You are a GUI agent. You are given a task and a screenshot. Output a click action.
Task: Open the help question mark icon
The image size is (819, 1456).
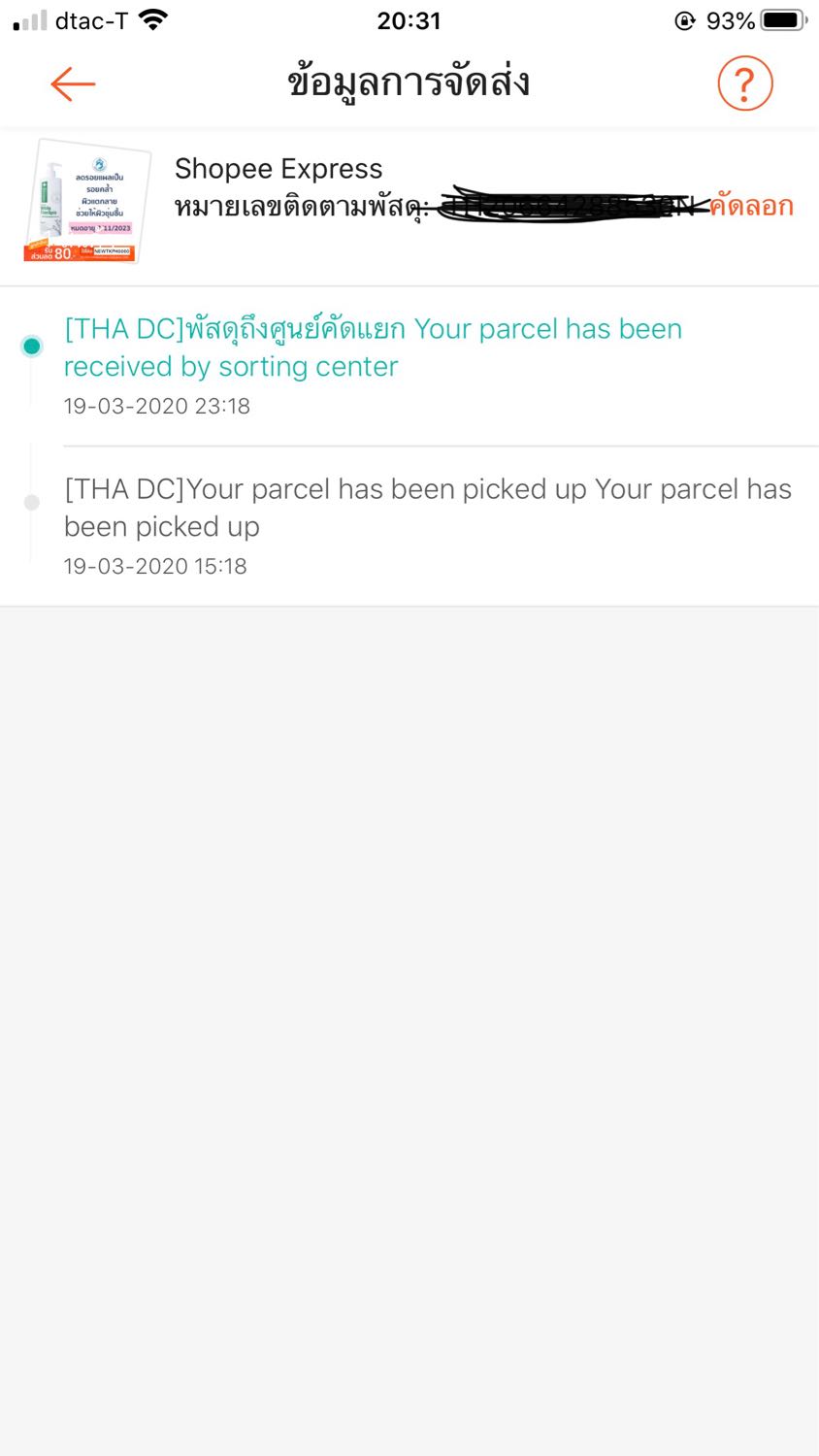[744, 84]
